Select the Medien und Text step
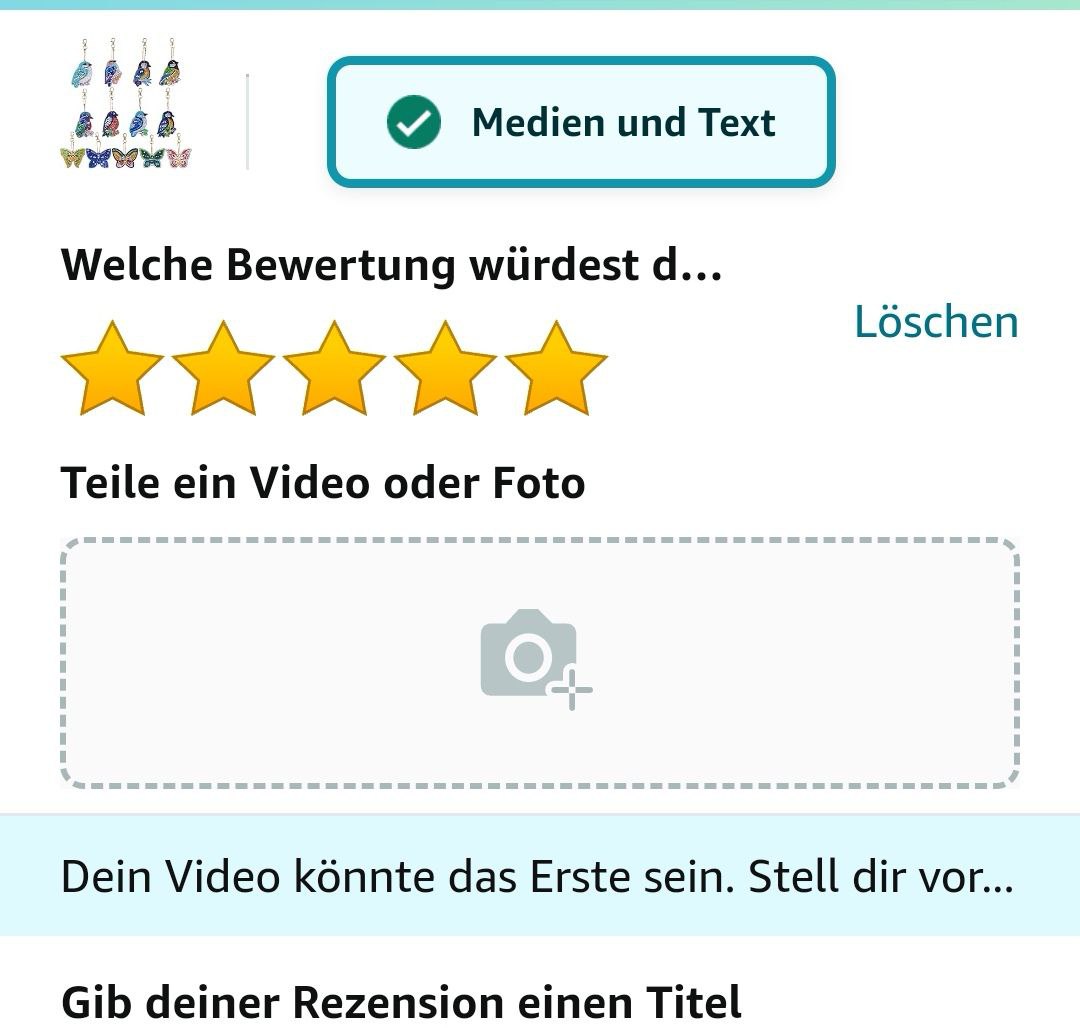Screen dimensions: 1080x1028 581,123
